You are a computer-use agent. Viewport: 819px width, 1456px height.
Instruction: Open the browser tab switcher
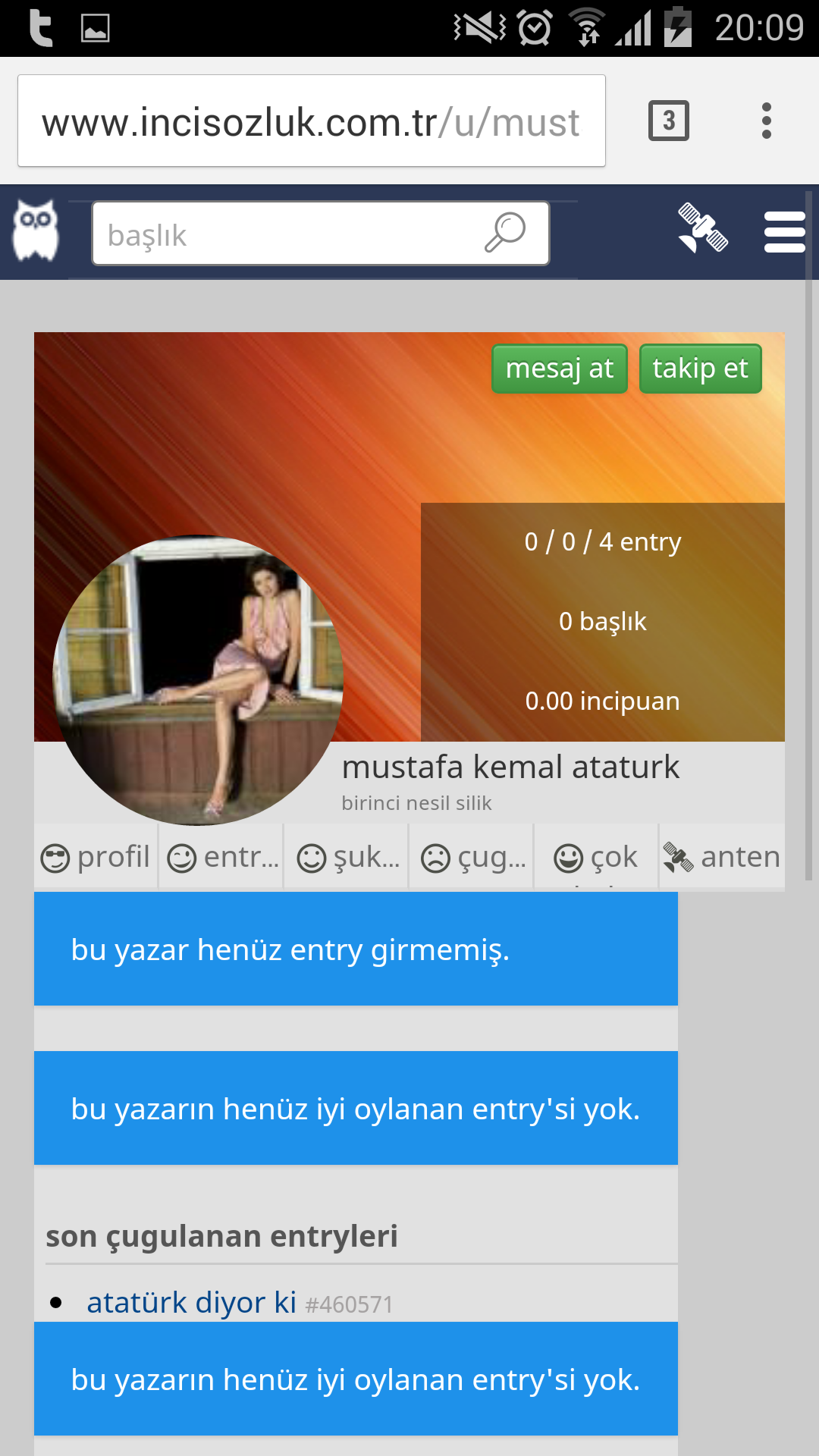668,121
